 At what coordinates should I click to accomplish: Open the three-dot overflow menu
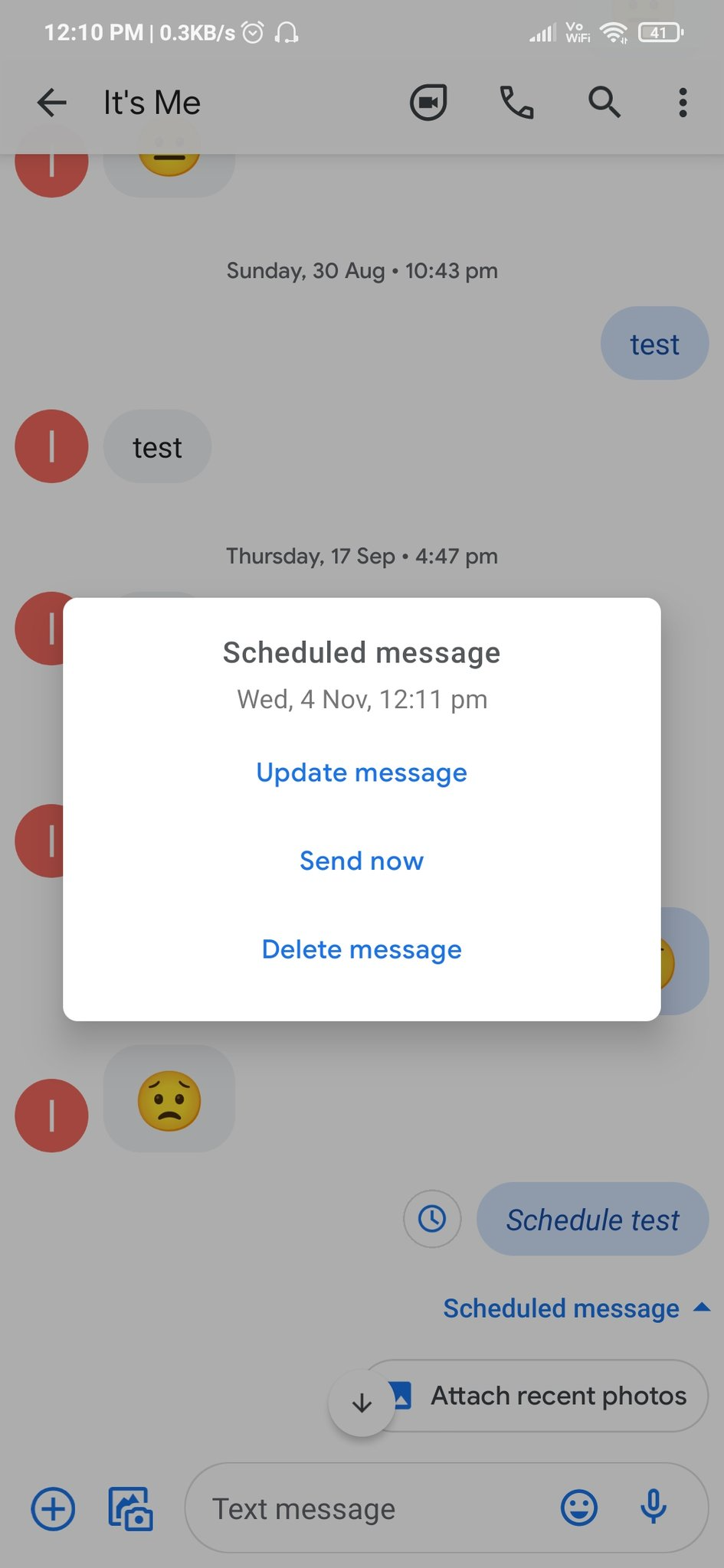pyautogui.click(x=683, y=103)
